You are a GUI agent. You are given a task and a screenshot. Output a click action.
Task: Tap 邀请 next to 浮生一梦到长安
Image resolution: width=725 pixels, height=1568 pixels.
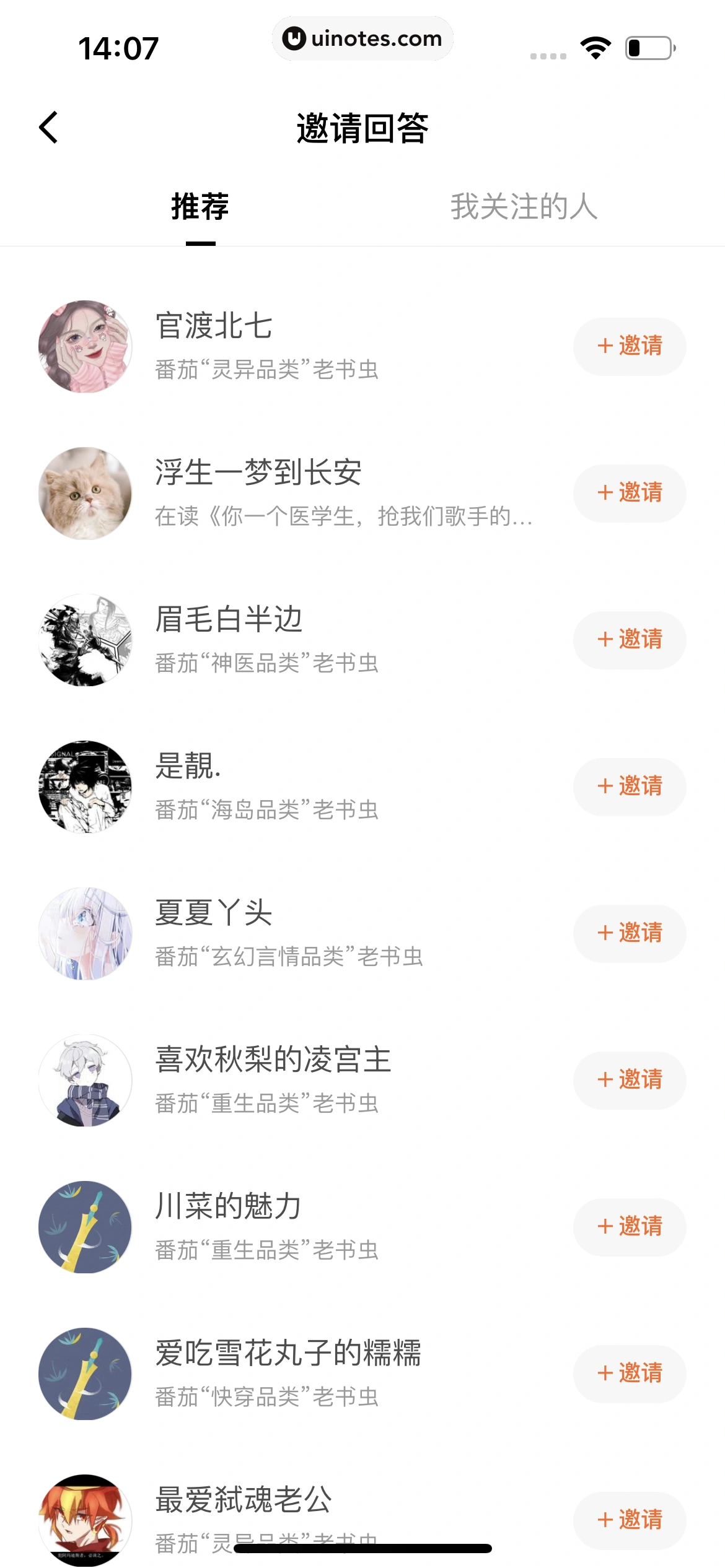coord(629,493)
